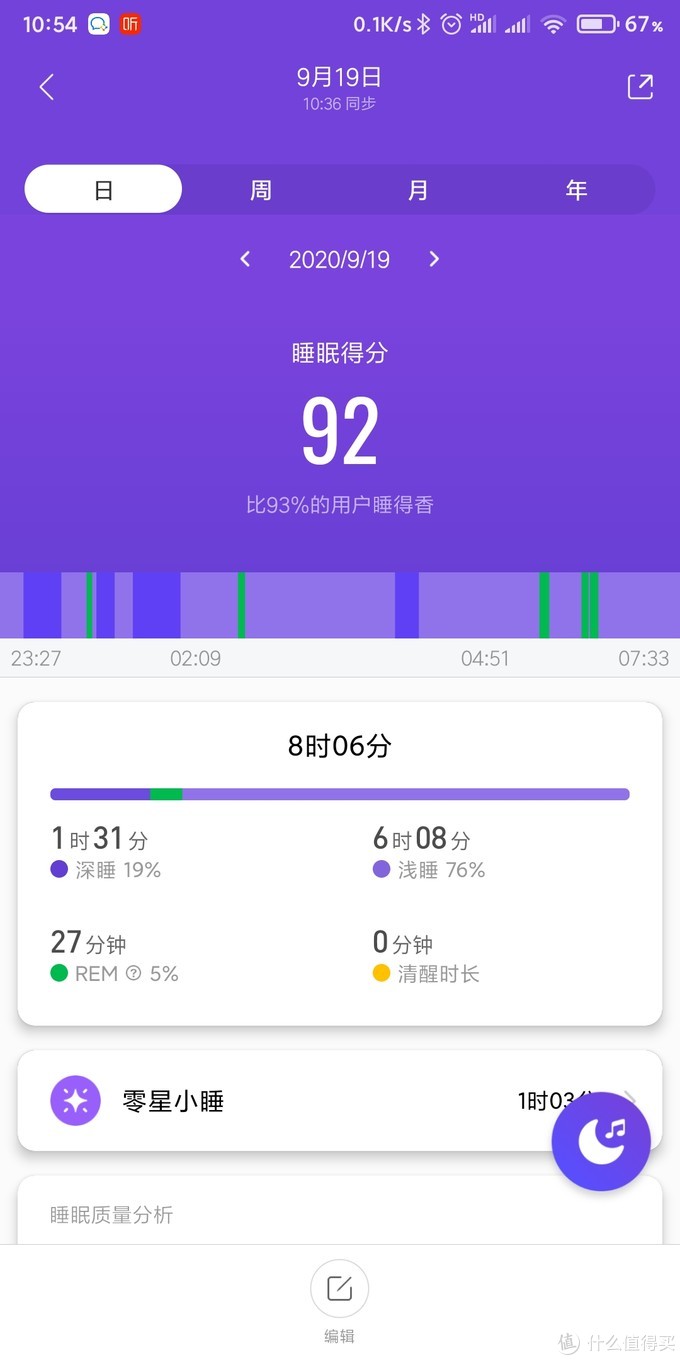Go to the previous day's sleep data
This screenshot has height=1360, width=680.
[245, 260]
